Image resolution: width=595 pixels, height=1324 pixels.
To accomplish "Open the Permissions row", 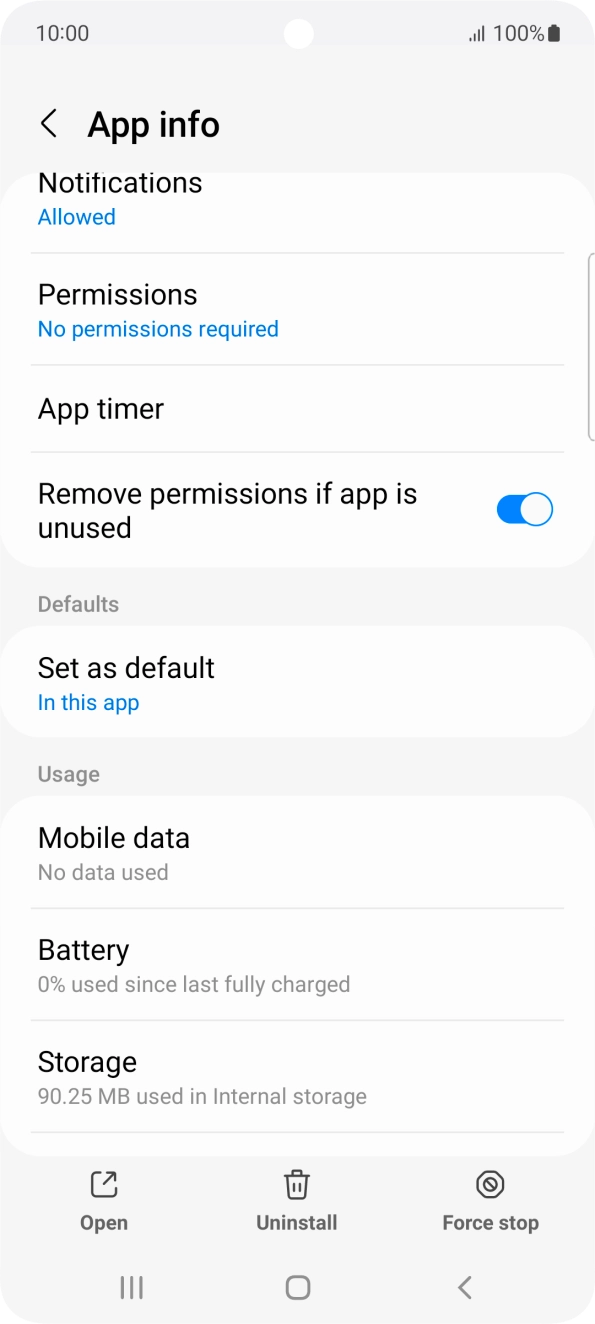I will pos(297,309).
